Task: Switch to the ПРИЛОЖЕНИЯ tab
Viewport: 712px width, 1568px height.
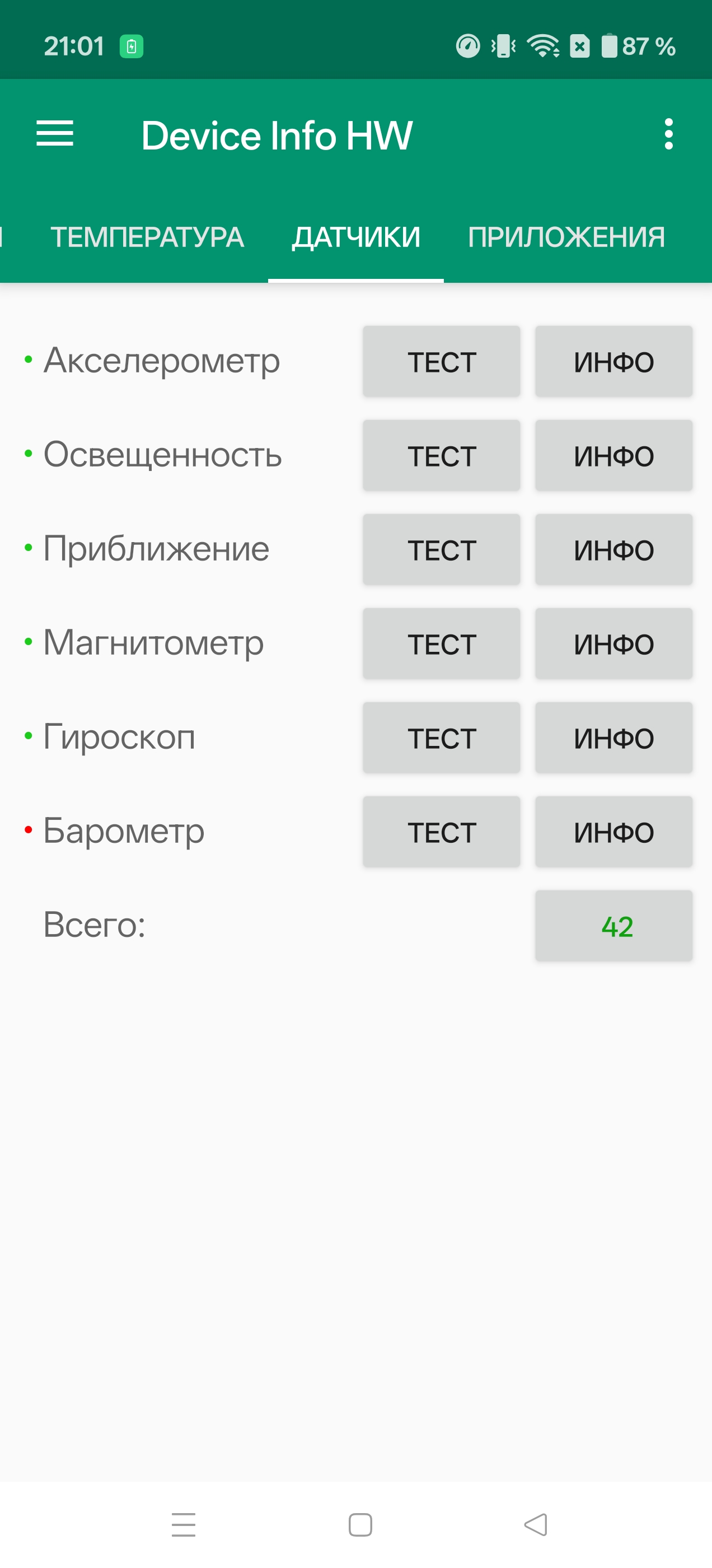Action: [566, 237]
